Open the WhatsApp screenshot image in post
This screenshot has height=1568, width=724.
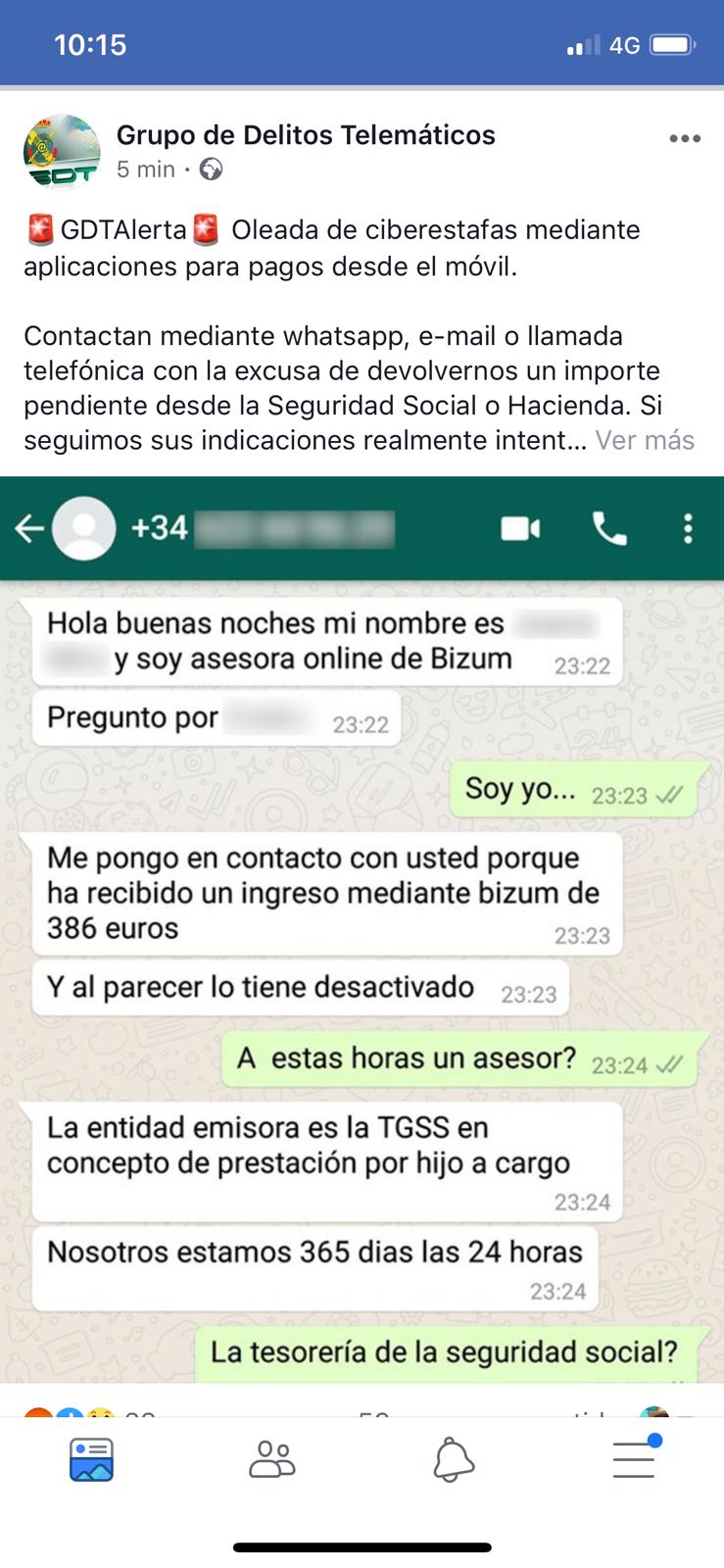pos(362,930)
